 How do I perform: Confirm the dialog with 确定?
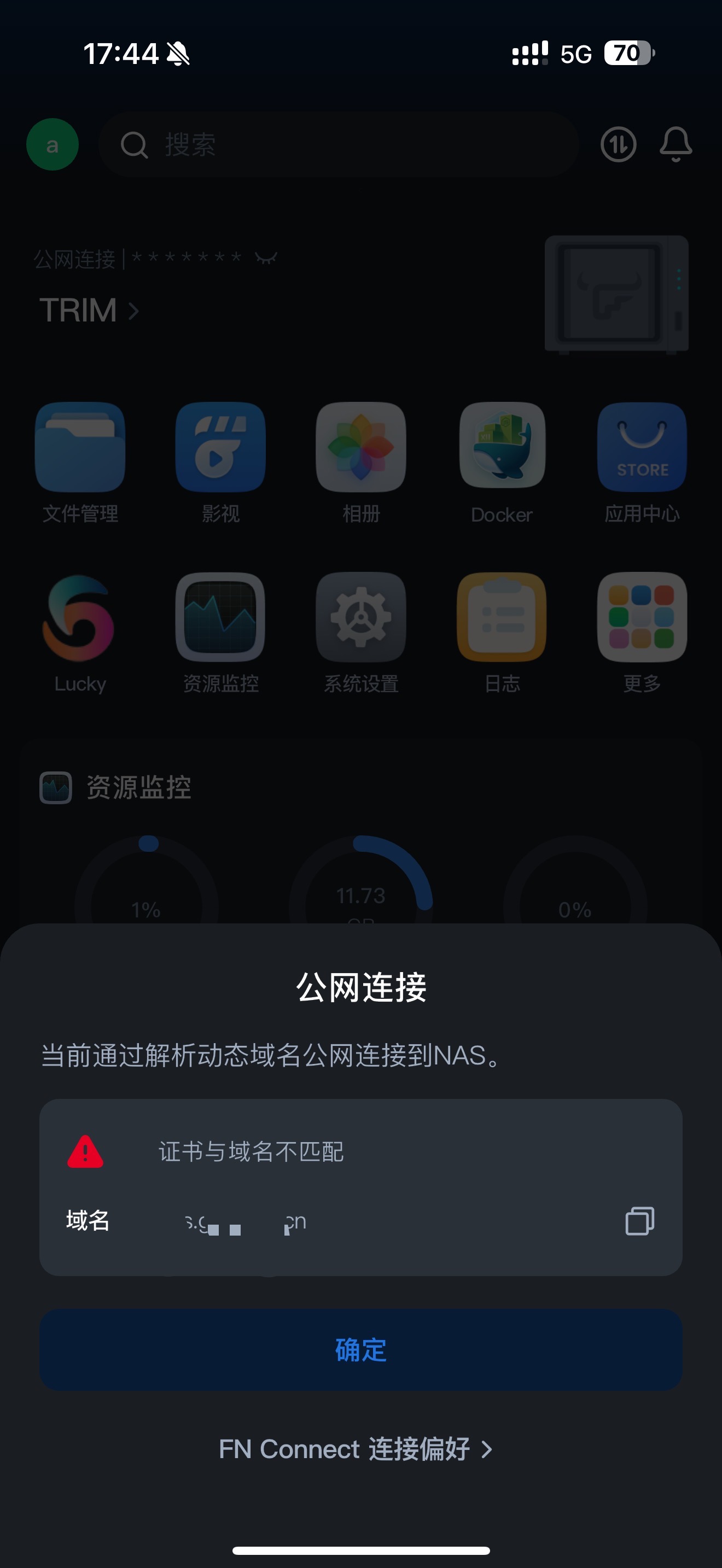pyautogui.click(x=360, y=1349)
